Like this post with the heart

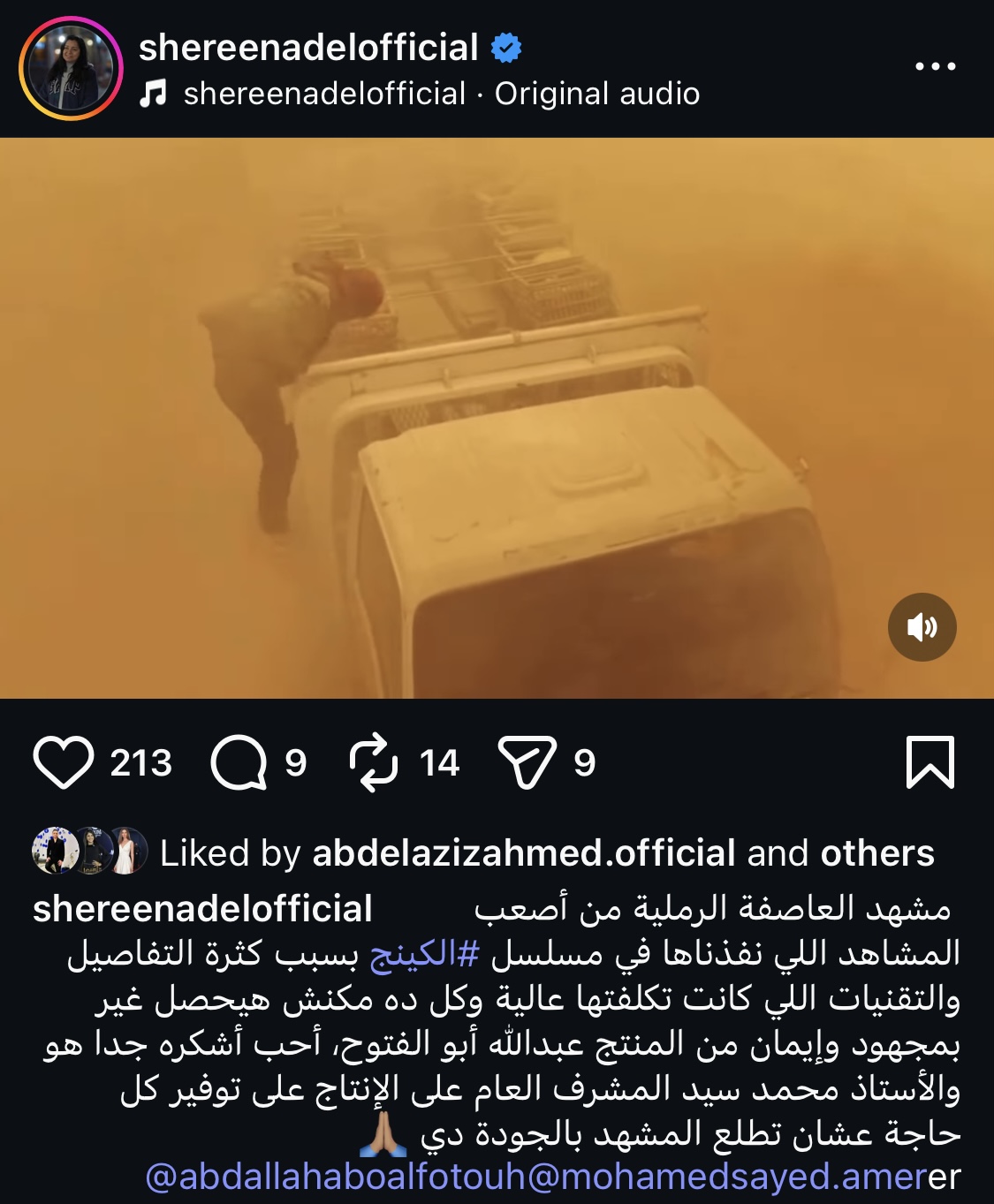(64, 762)
